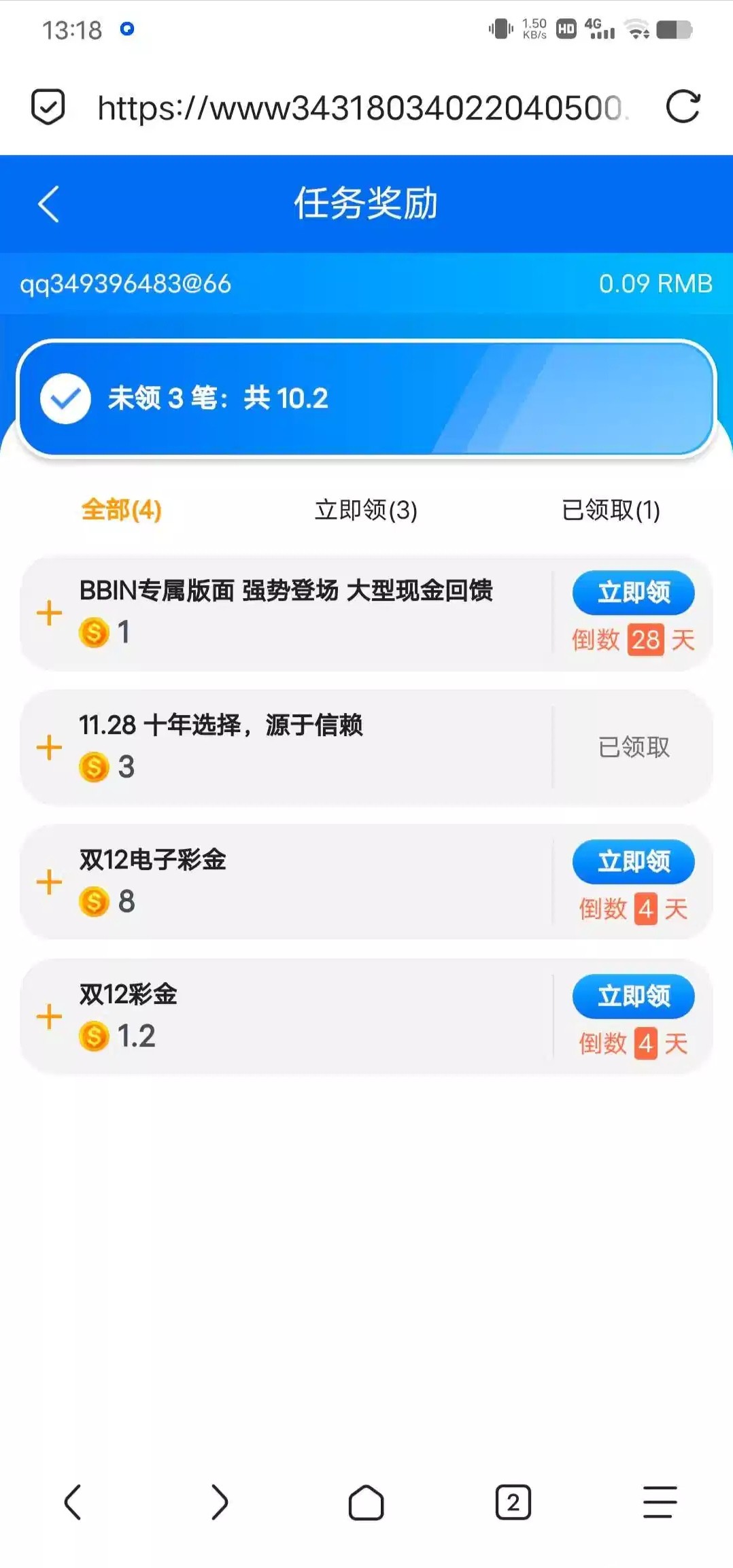This screenshot has height=1568, width=733.
Task: Go to the browser's home page
Action: 366,1502
